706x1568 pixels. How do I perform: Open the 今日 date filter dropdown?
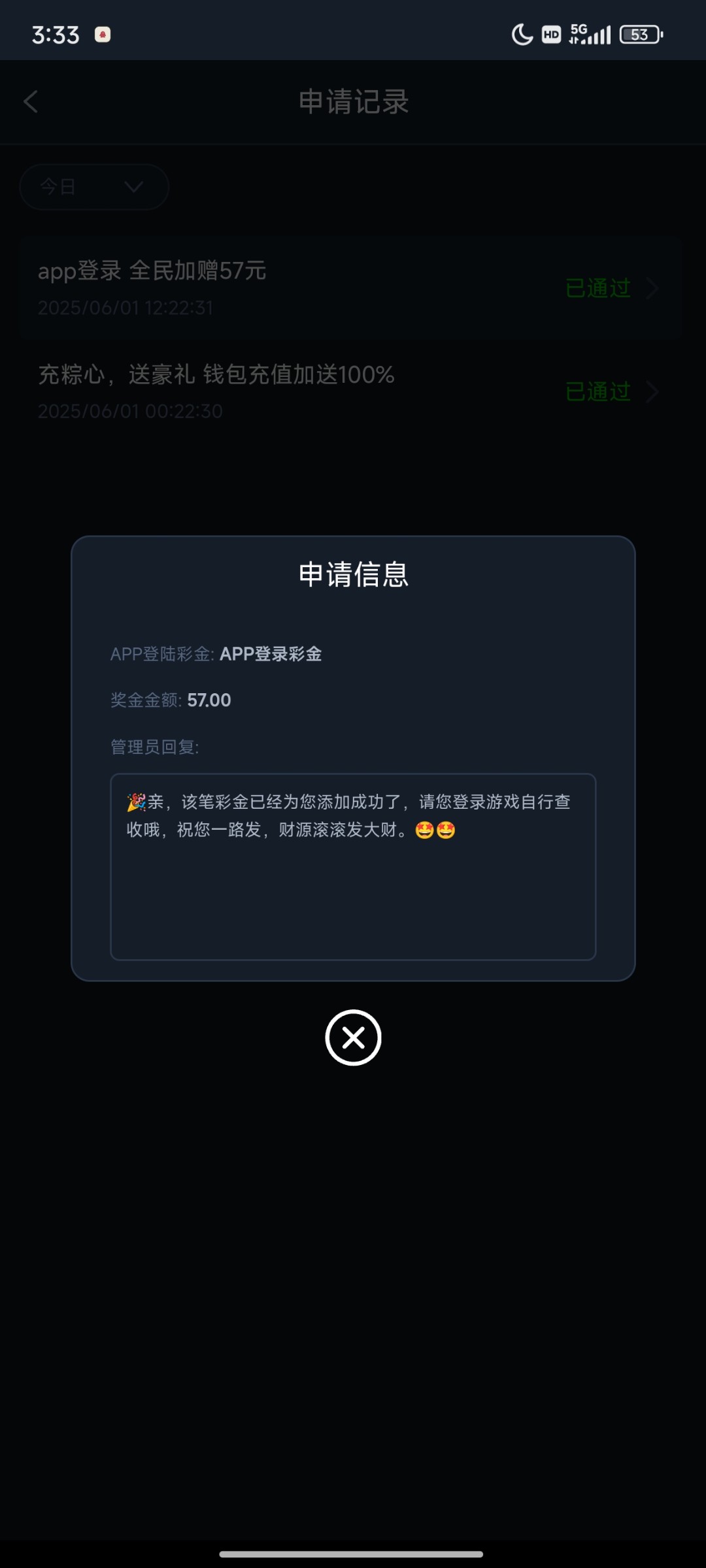(x=94, y=187)
